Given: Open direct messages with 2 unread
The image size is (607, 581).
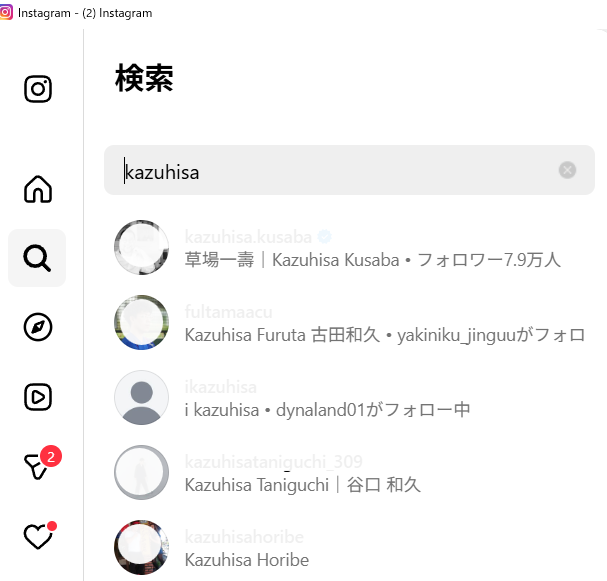Looking at the screenshot, I should click(38, 466).
